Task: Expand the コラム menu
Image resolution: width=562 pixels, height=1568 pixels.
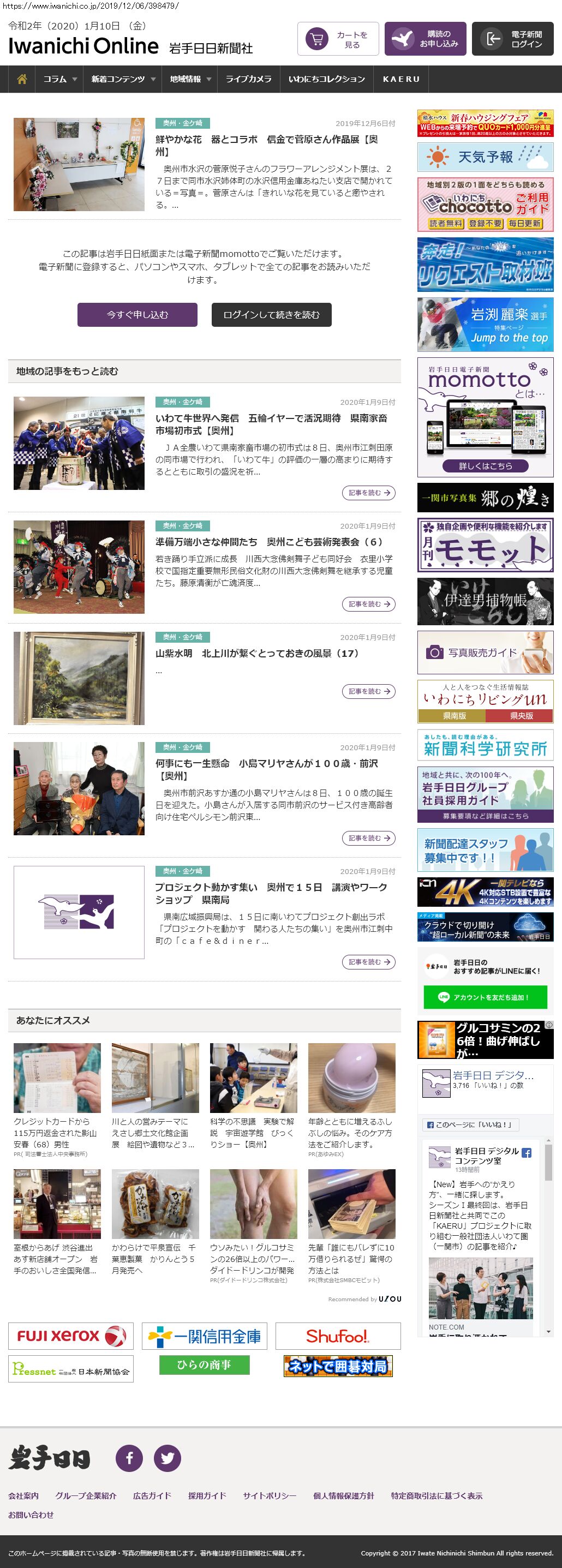Action: (59, 79)
